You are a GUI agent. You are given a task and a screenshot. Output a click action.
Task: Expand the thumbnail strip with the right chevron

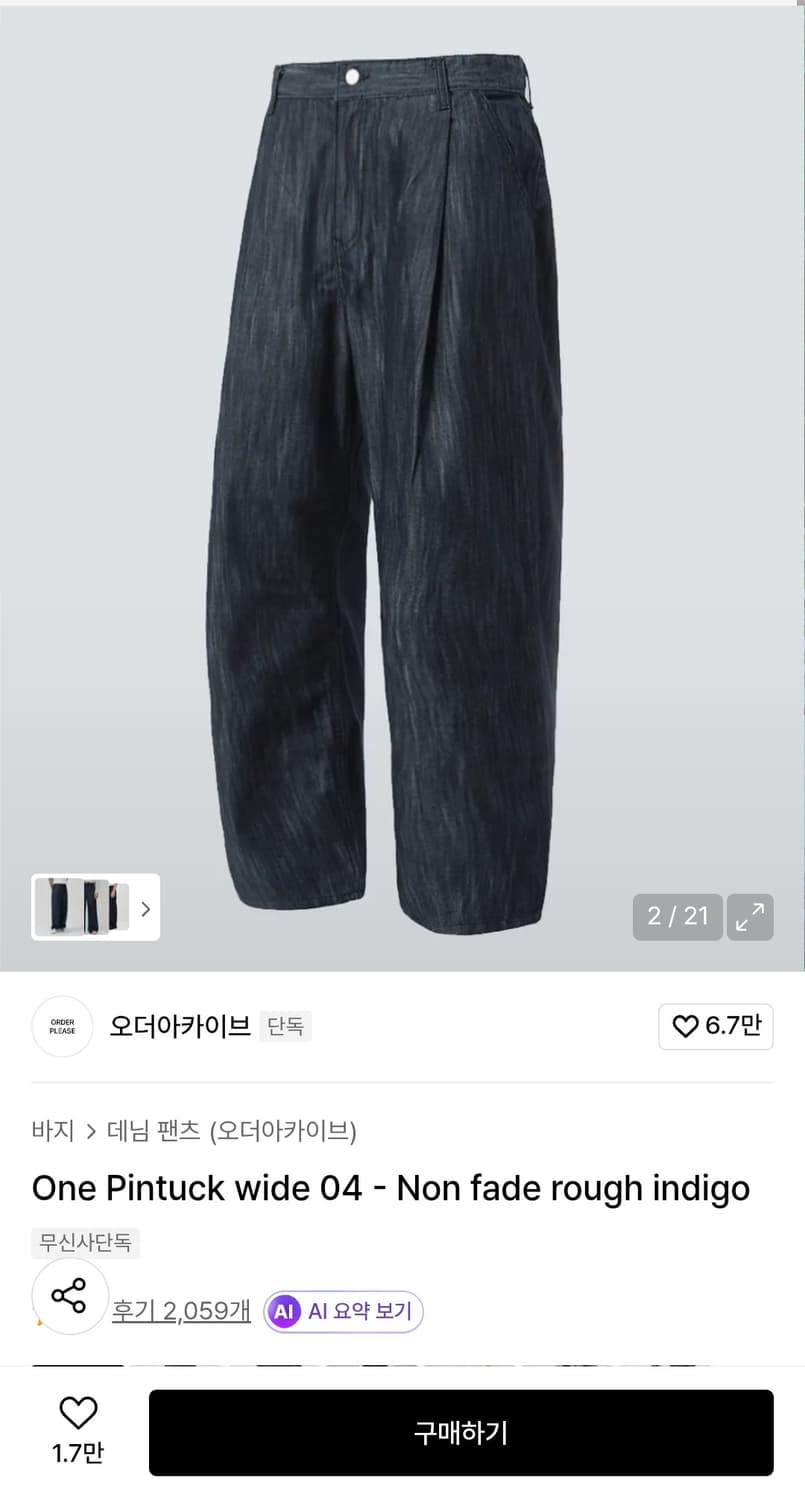pos(146,907)
